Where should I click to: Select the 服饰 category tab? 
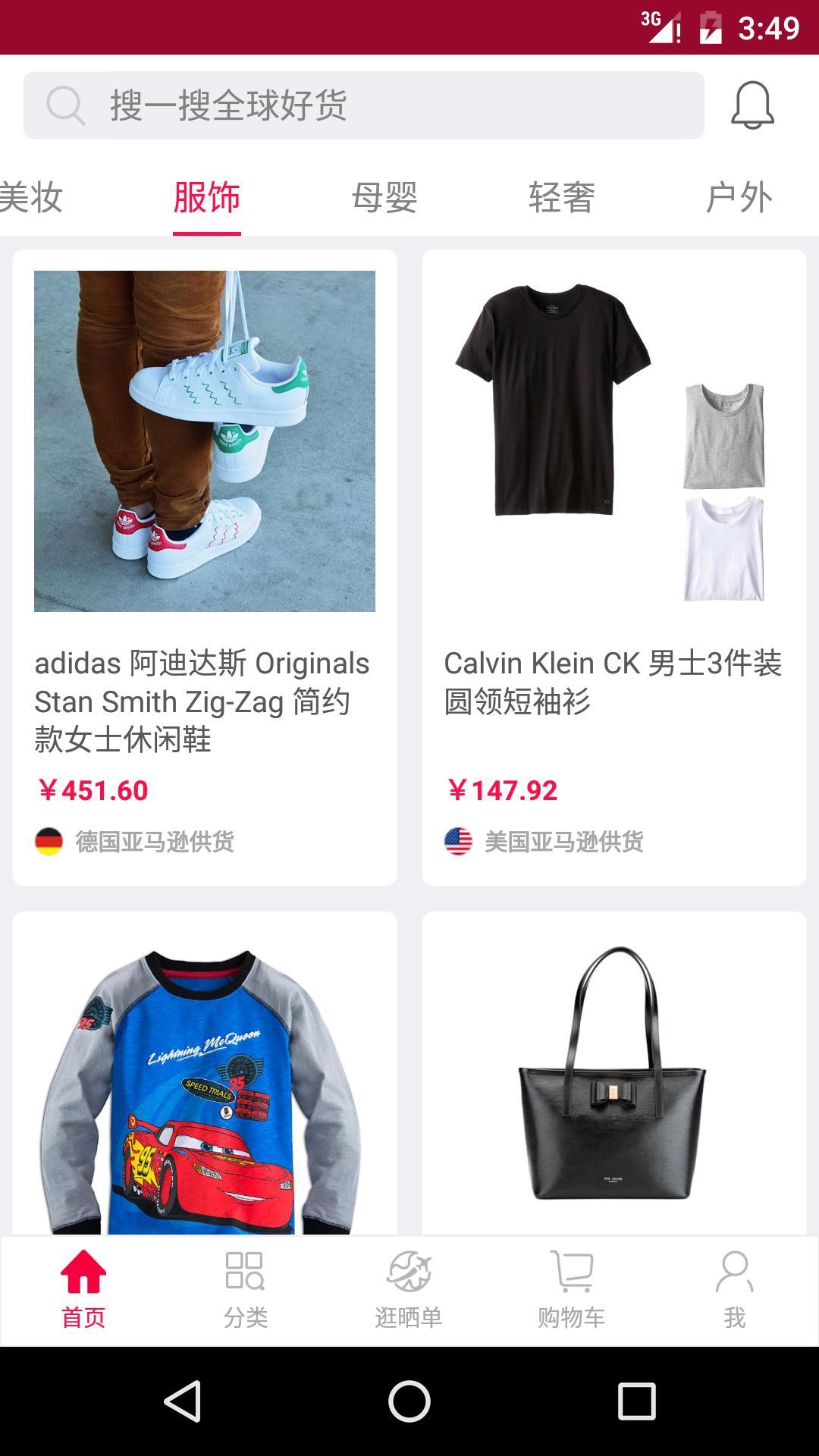[x=206, y=198]
